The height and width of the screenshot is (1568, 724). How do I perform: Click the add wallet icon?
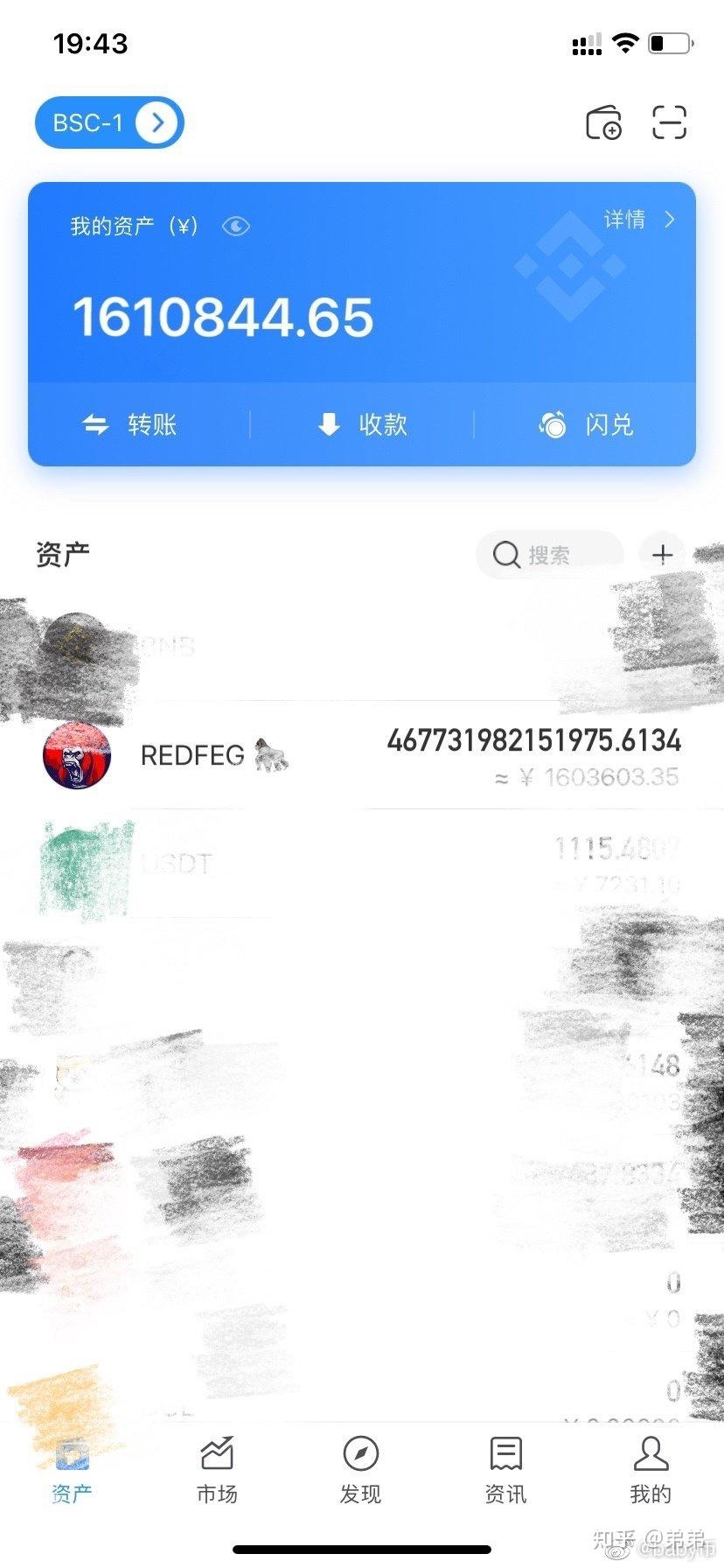(x=603, y=123)
